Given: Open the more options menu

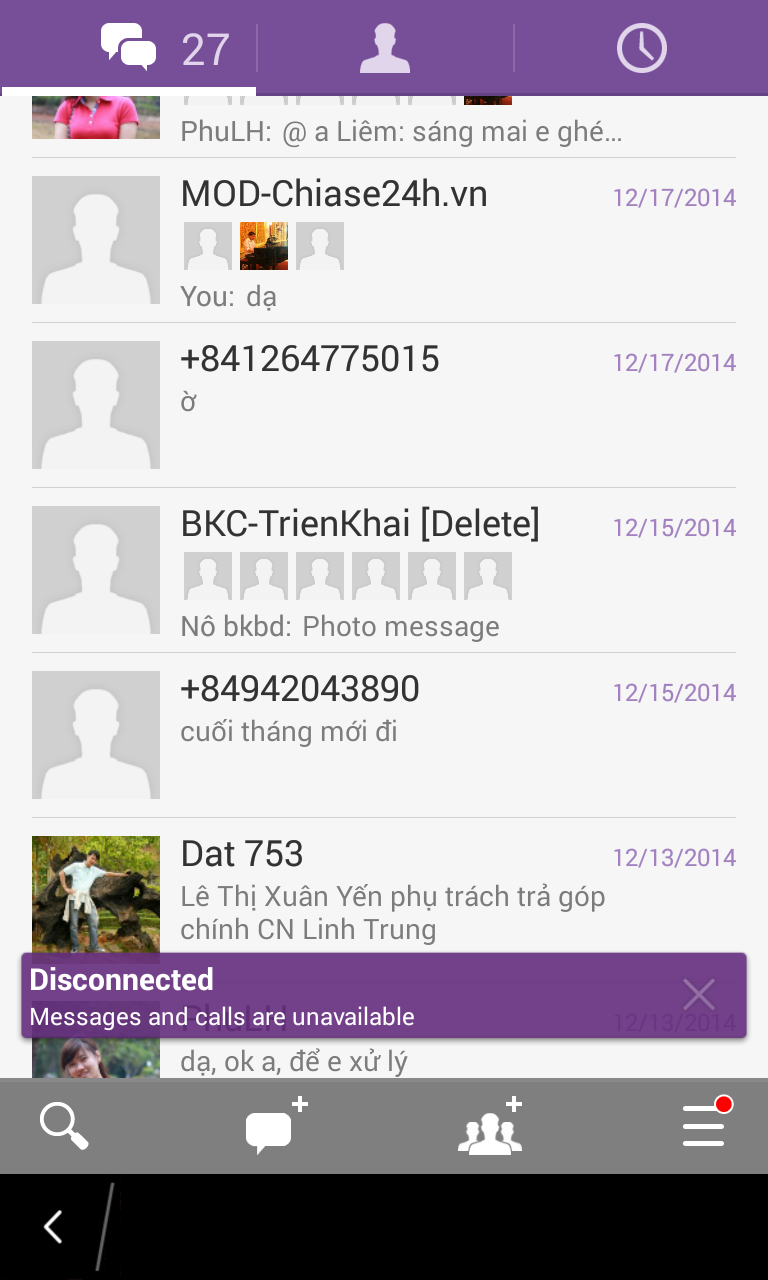Looking at the screenshot, I should [x=706, y=1124].
